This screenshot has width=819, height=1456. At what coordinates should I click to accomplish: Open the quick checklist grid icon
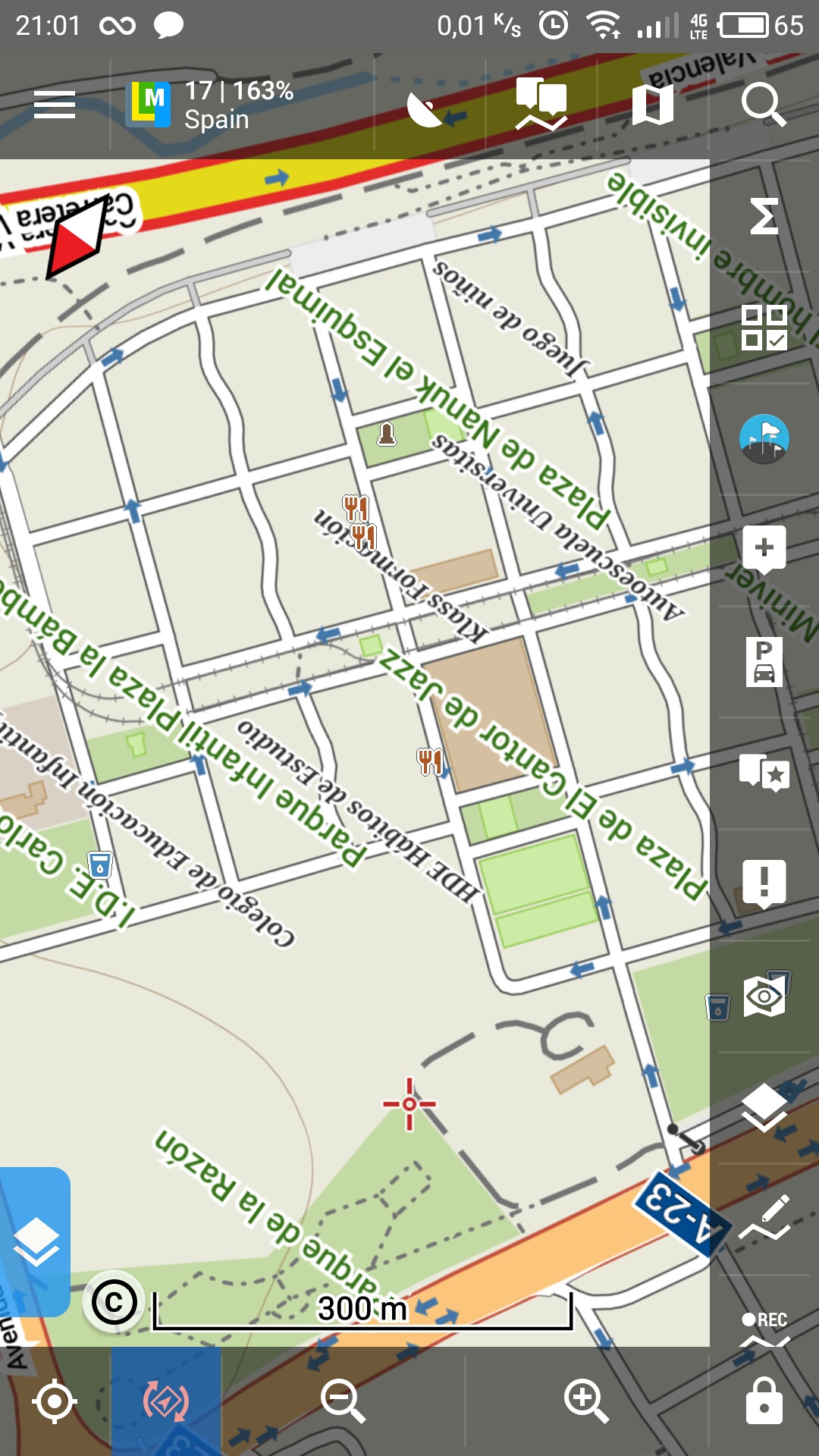764,327
